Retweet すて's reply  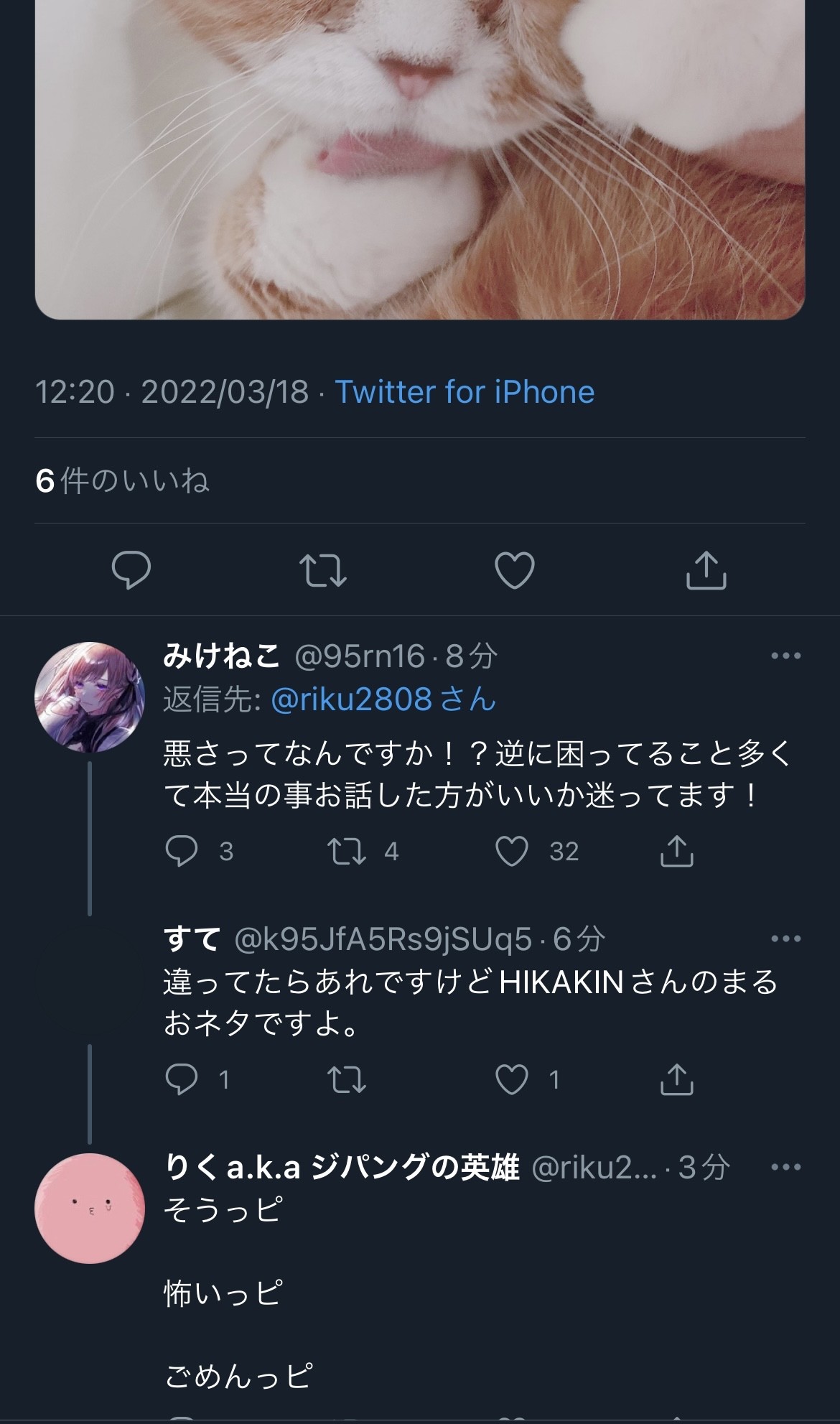(x=347, y=1079)
